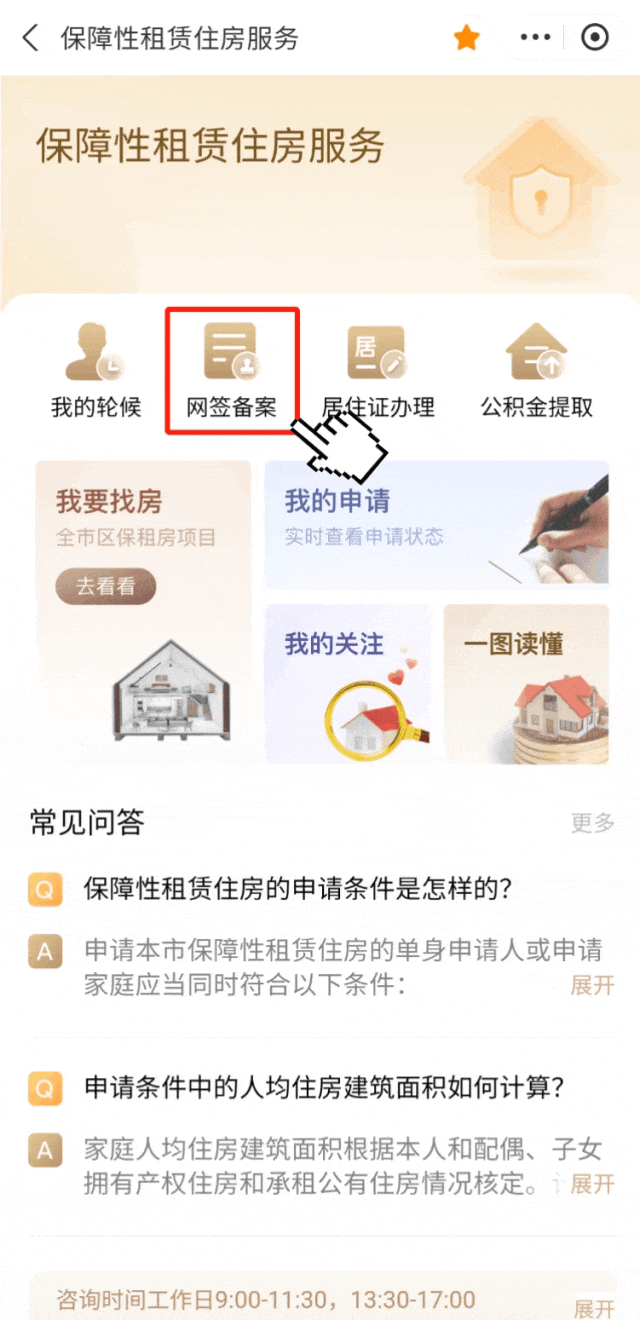Expand the 咨询时间 notice
The width and height of the screenshot is (640, 1320).
click(592, 1308)
